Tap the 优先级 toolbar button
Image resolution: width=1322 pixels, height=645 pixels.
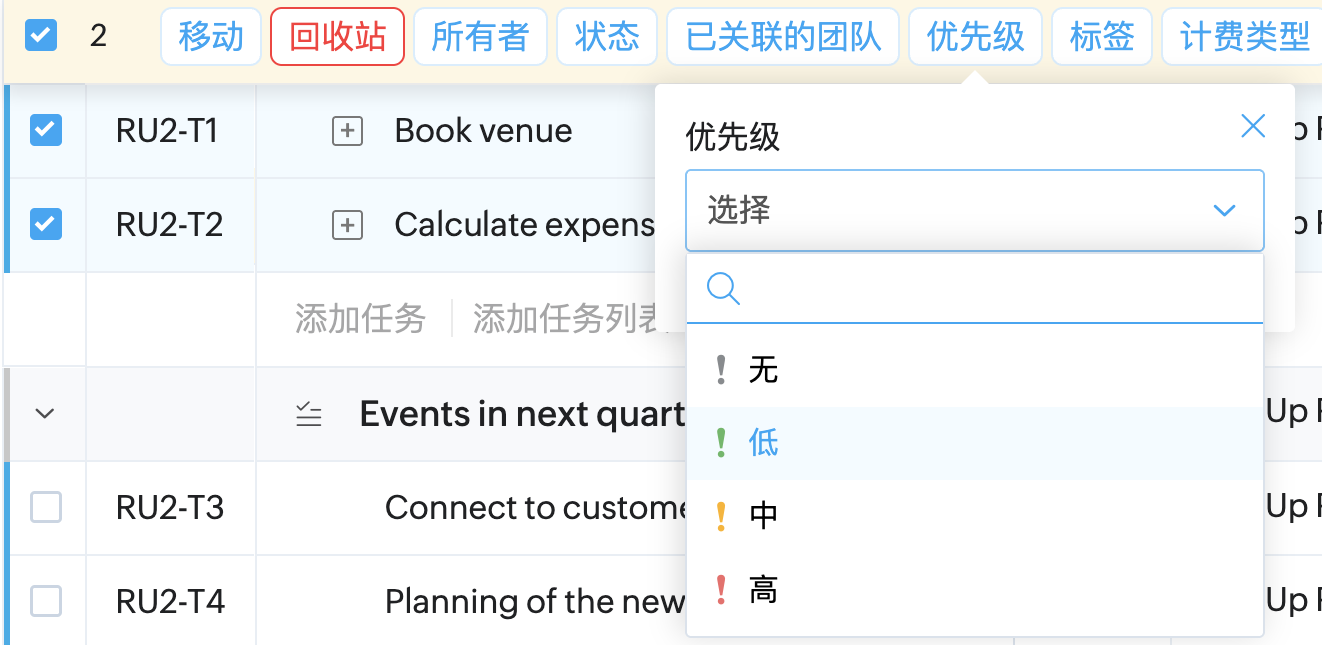975,37
